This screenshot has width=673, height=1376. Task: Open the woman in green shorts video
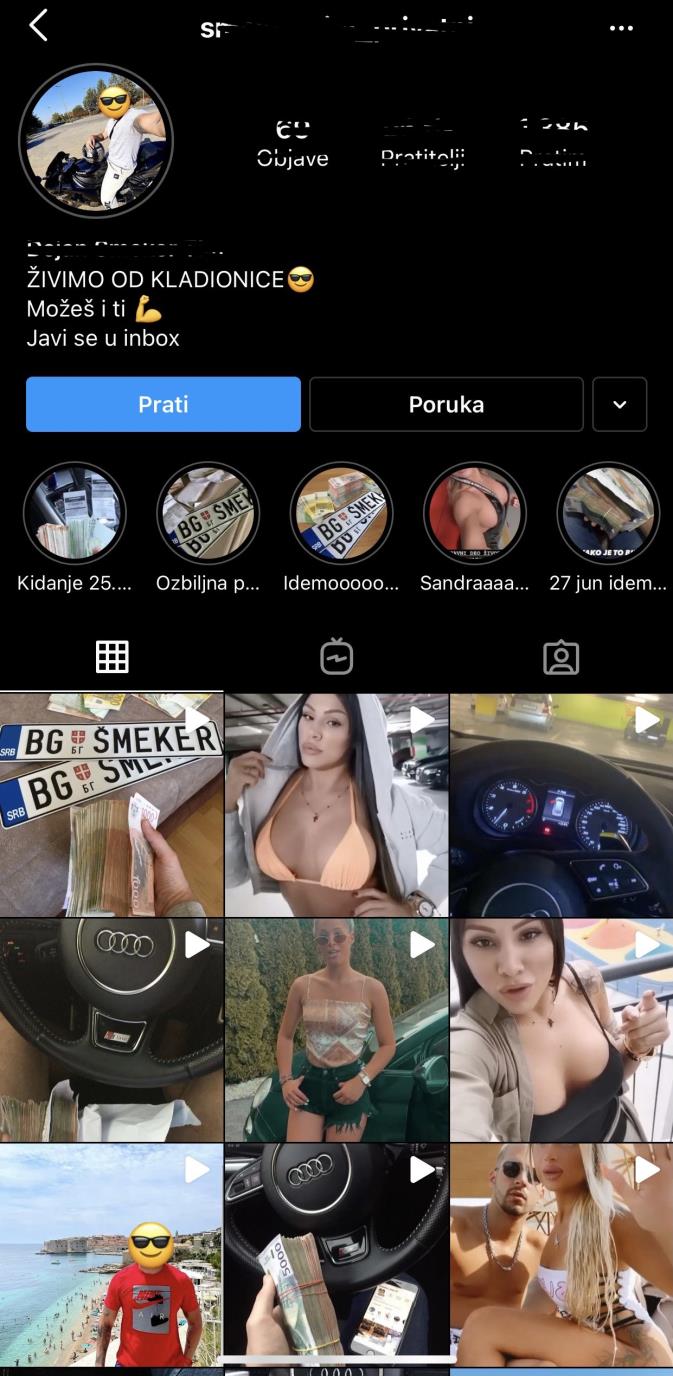click(x=336, y=1030)
